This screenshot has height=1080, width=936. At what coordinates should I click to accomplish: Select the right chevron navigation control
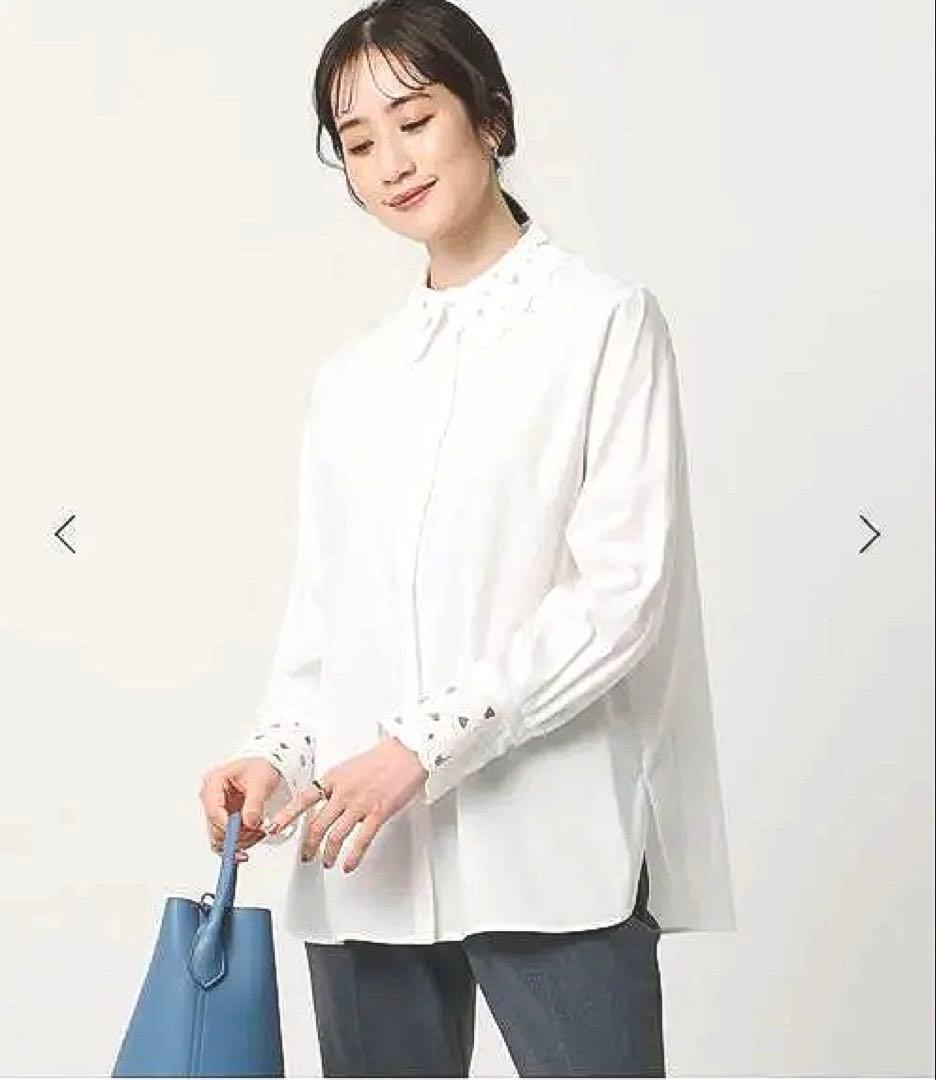pyautogui.click(x=870, y=535)
